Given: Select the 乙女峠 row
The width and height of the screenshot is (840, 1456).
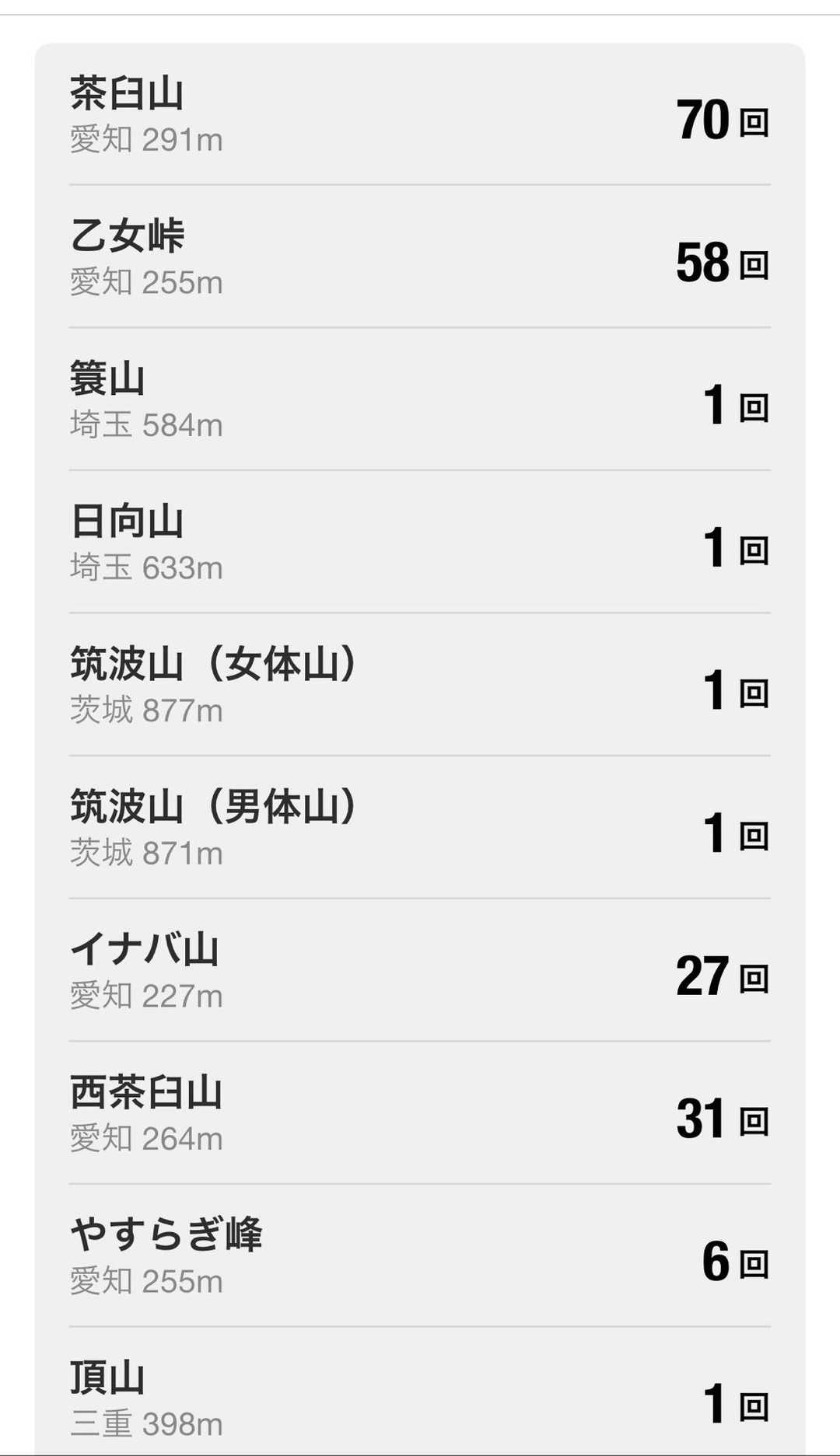Looking at the screenshot, I should click(x=420, y=257).
